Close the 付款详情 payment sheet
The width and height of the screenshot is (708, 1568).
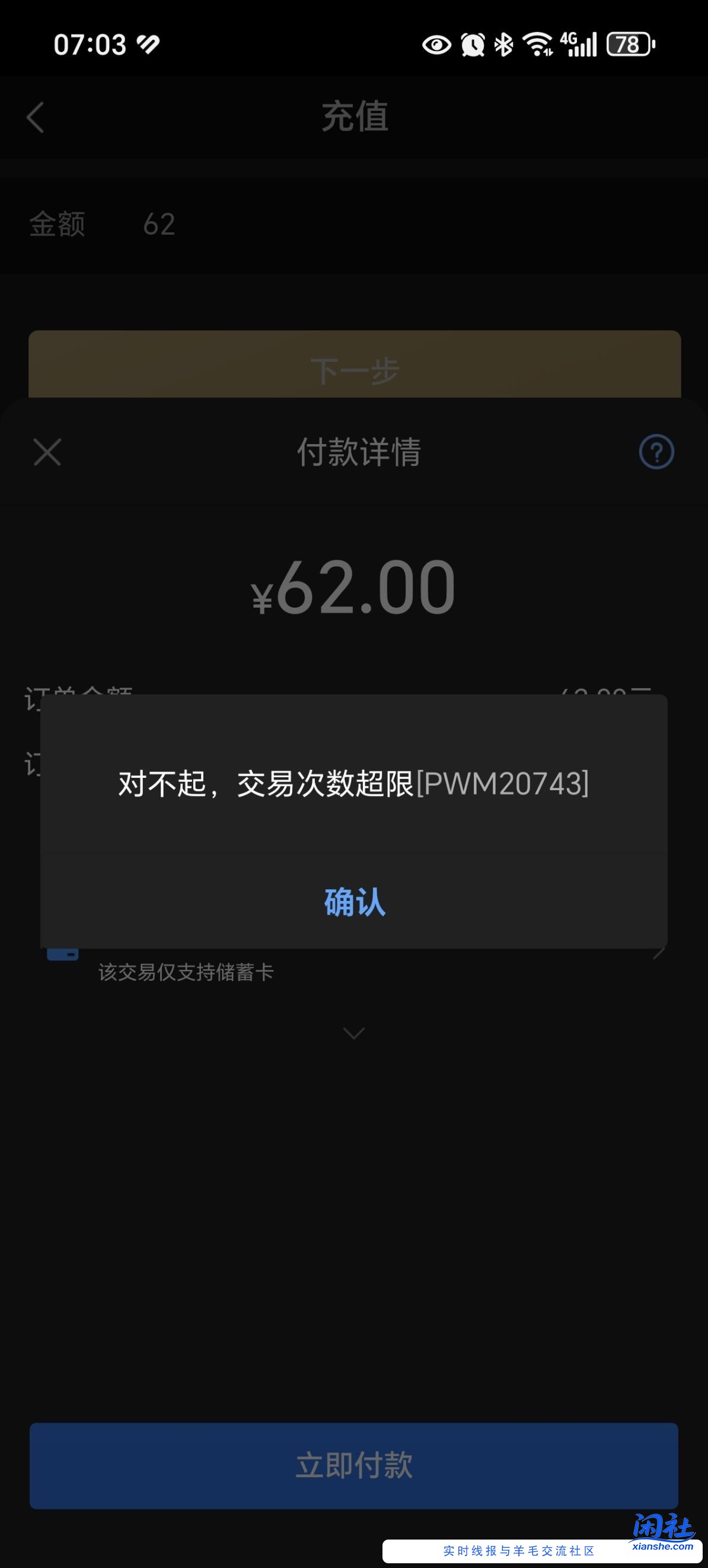pyautogui.click(x=46, y=453)
